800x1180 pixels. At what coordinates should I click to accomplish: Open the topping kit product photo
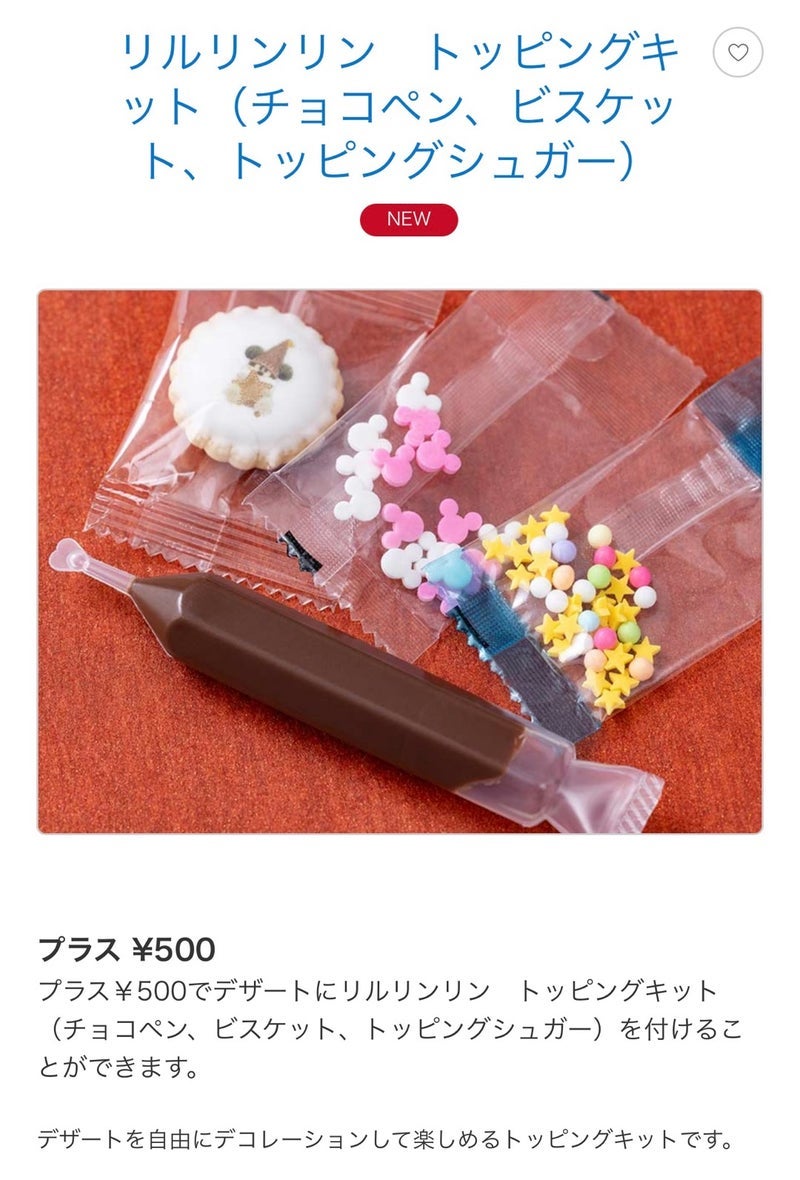[400, 561]
